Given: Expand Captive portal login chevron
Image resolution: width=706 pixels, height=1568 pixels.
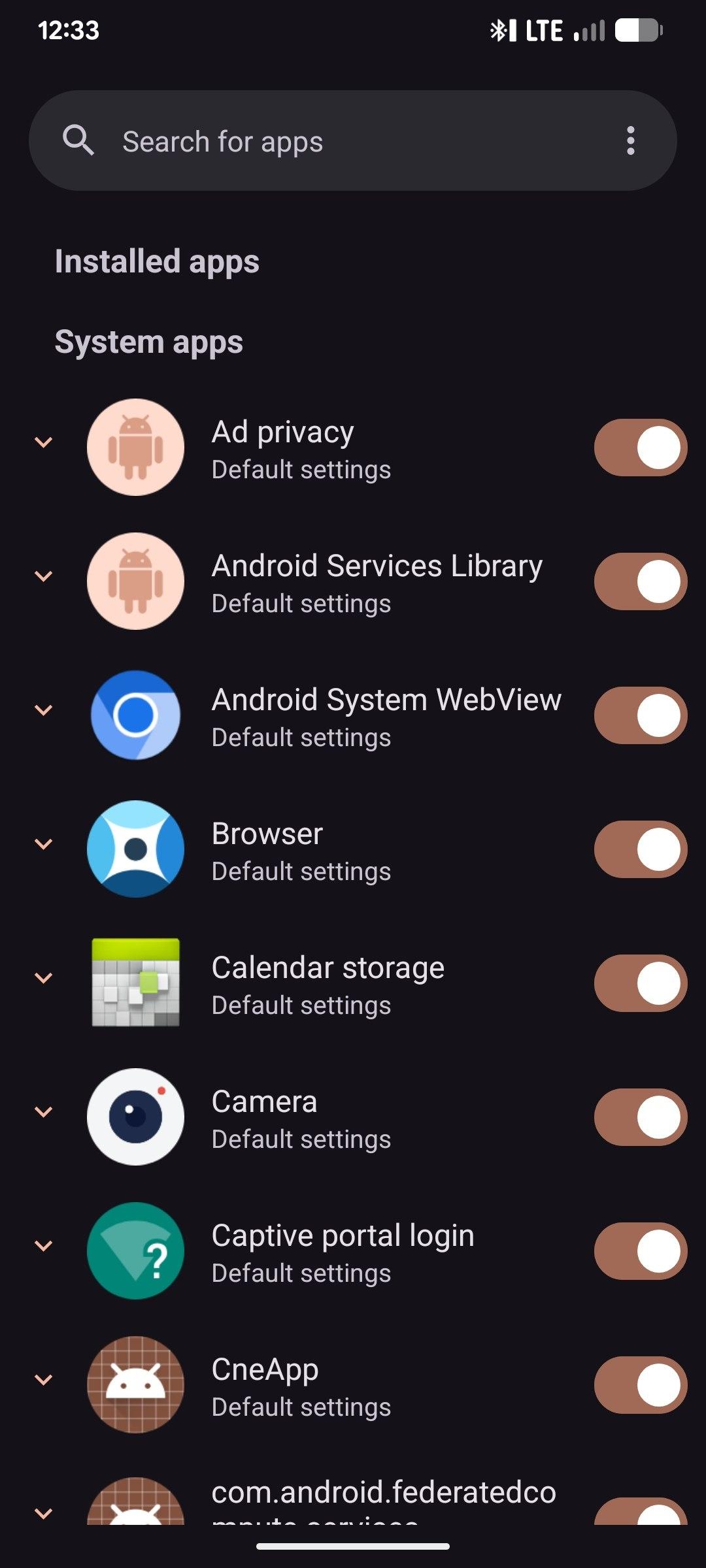Looking at the screenshot, I should pyautogui.click(x=44, y=1247).
